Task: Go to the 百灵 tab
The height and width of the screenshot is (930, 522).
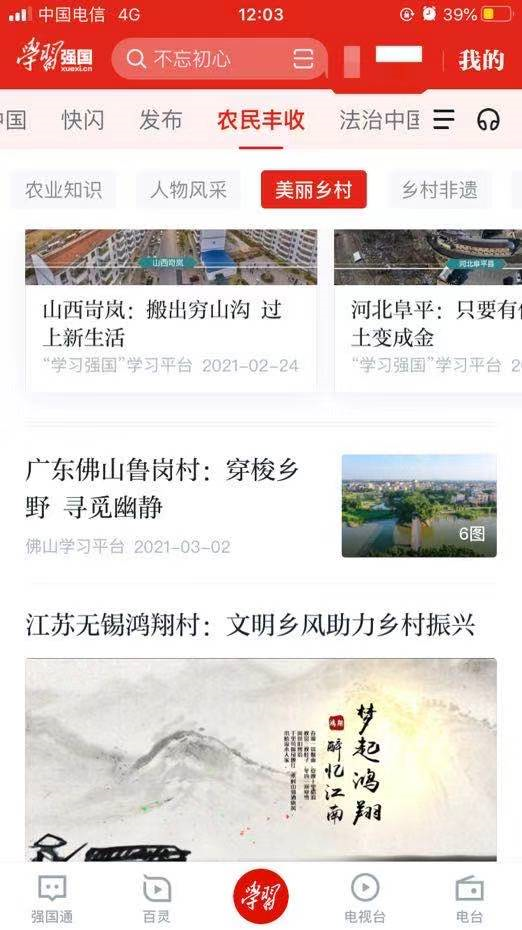Action: pyautogui.click(x=157, y=898)
